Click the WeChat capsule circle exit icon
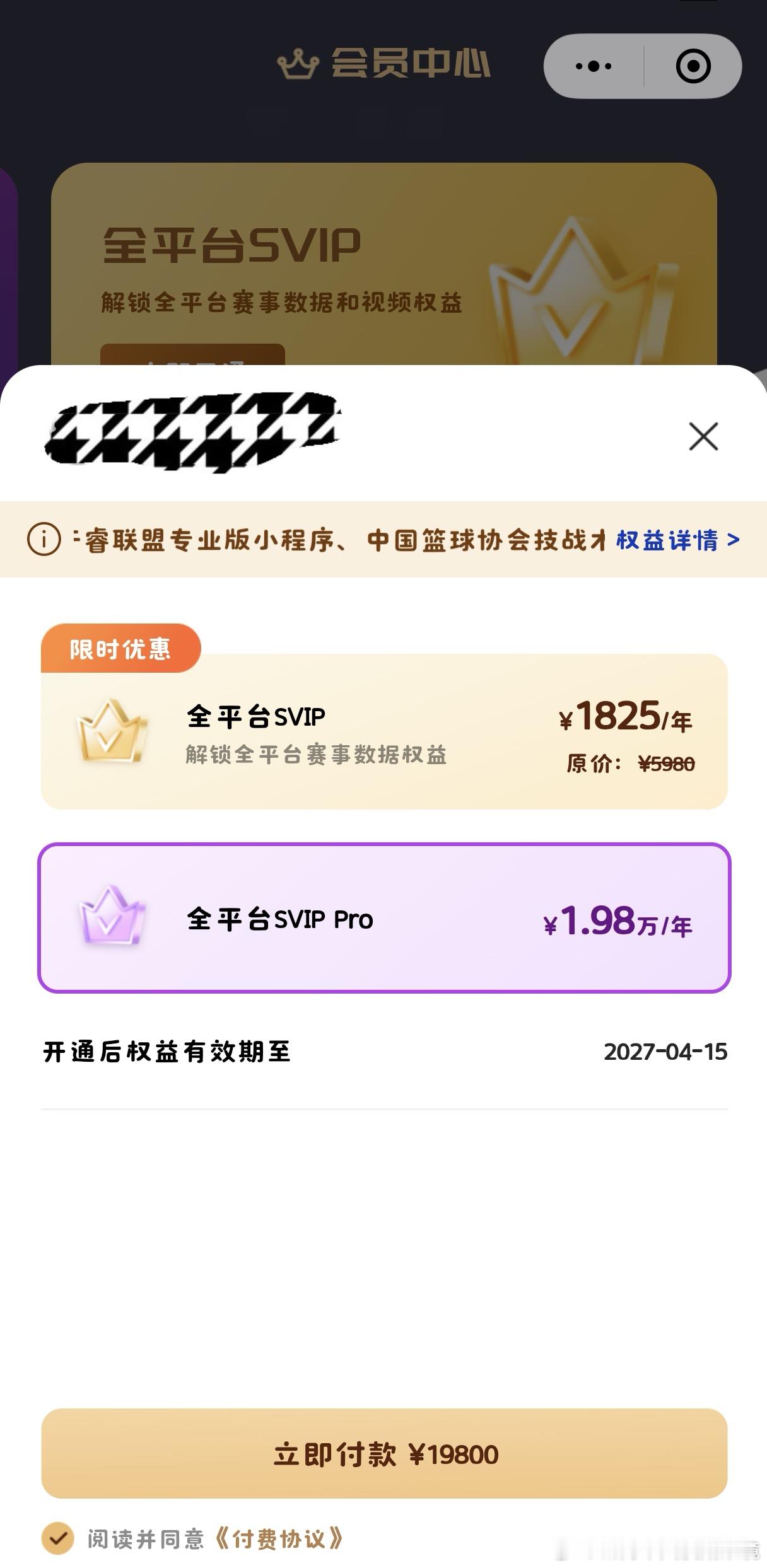 pos(693,65)
